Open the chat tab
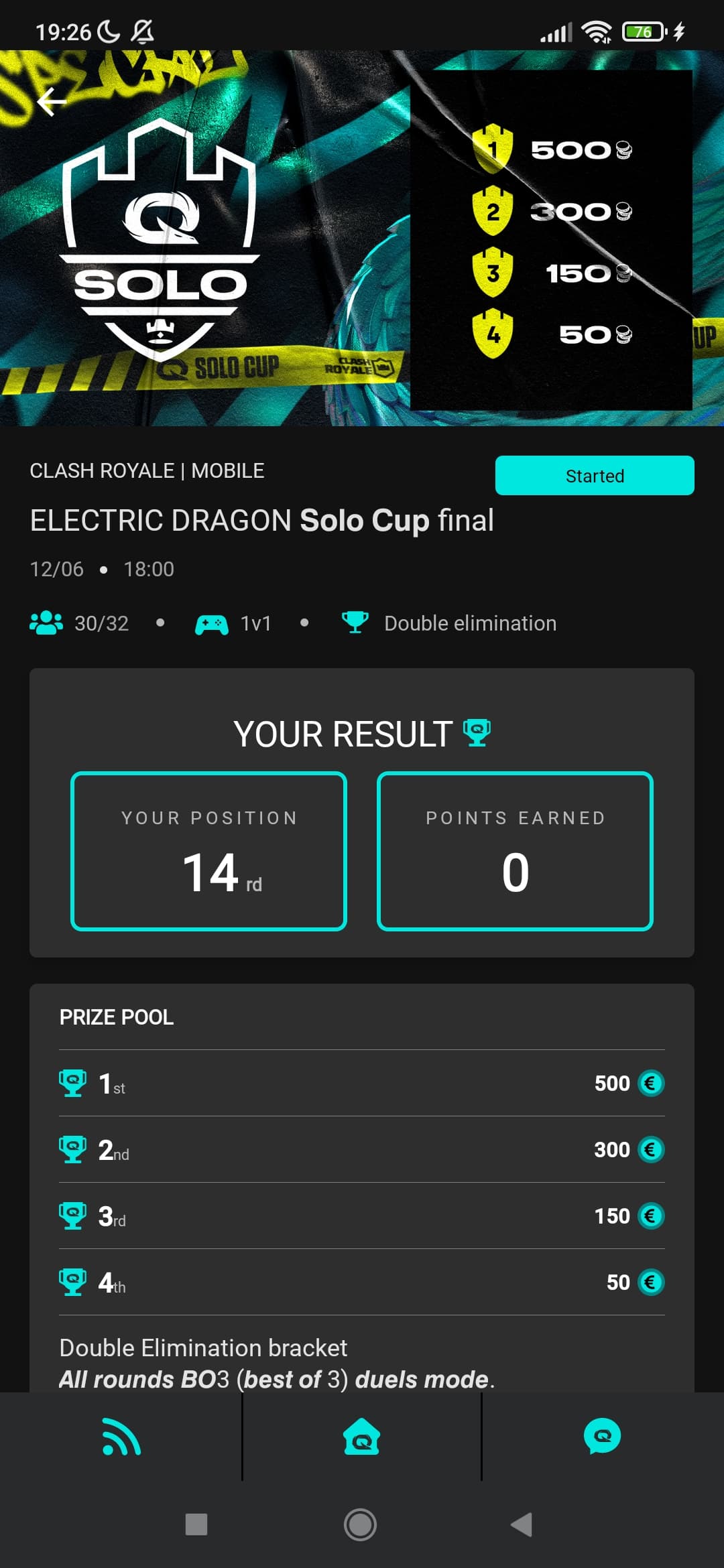 click(x=602, y=1436)
